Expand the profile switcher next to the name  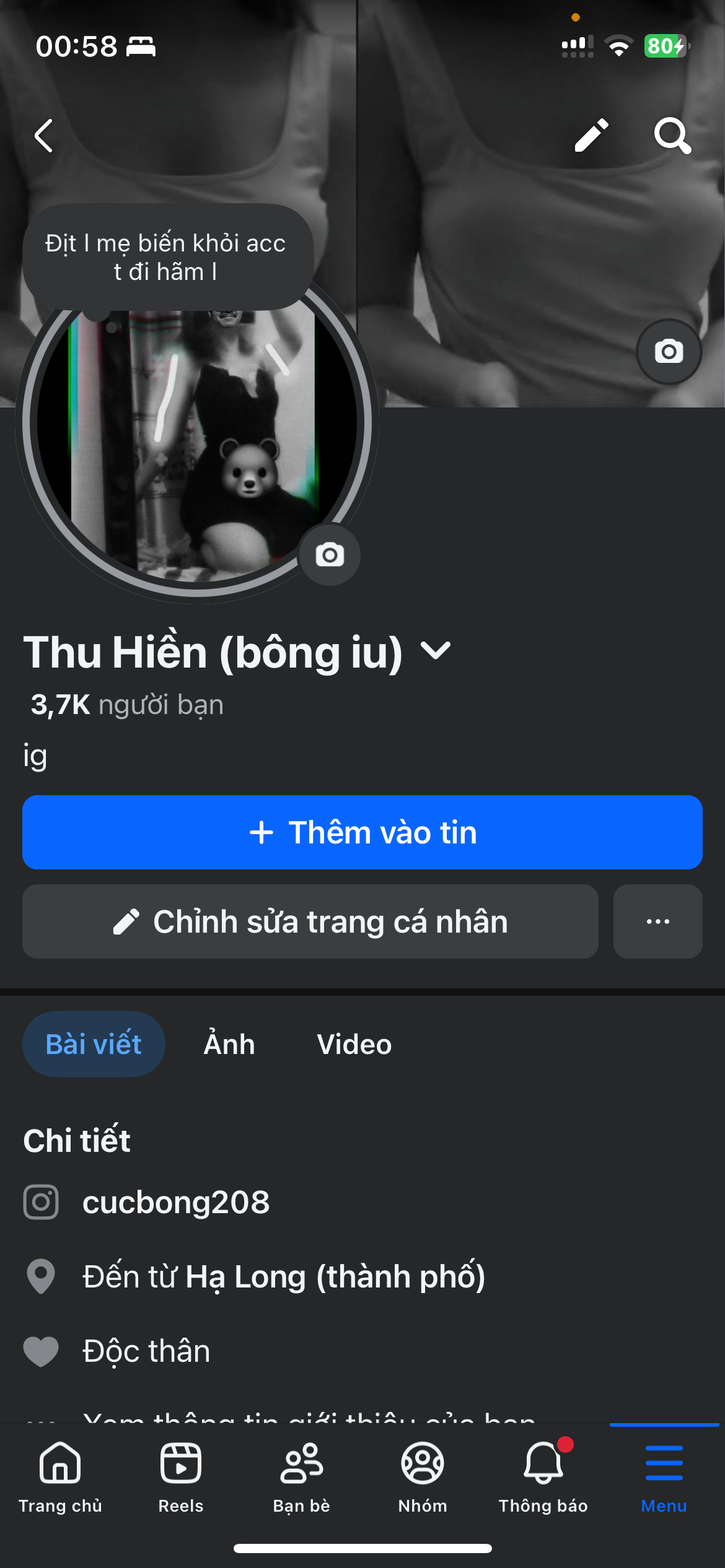click(x=436, y=650)
